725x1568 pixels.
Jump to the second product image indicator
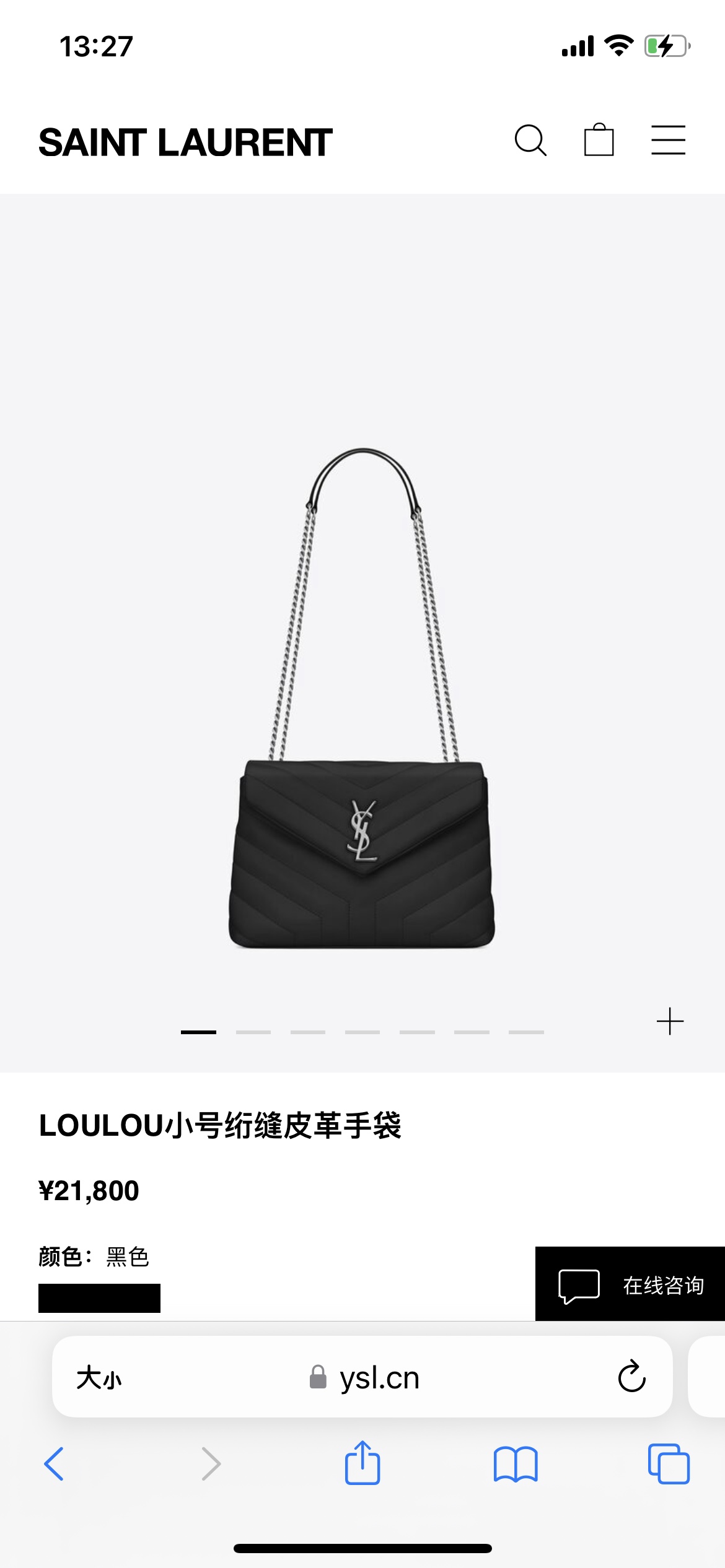(x=253, y=1032)
